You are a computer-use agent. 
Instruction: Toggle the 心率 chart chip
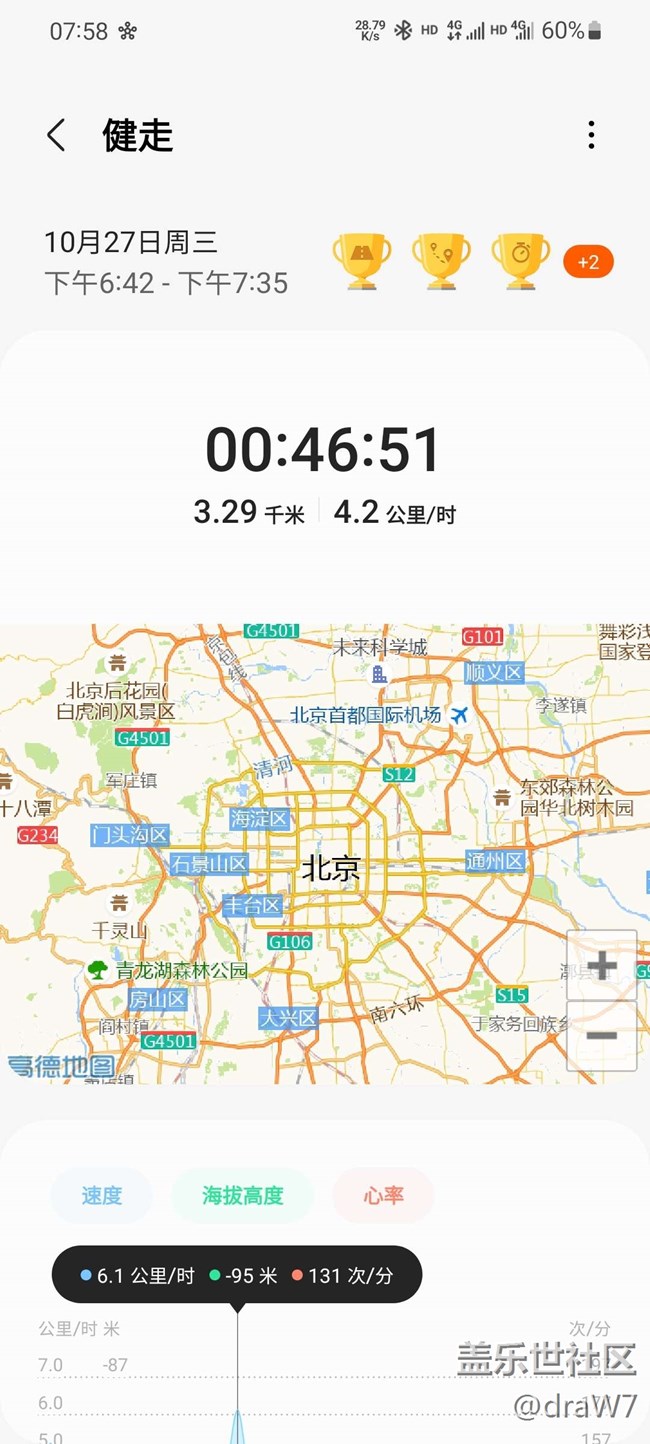click(383, 1195)
